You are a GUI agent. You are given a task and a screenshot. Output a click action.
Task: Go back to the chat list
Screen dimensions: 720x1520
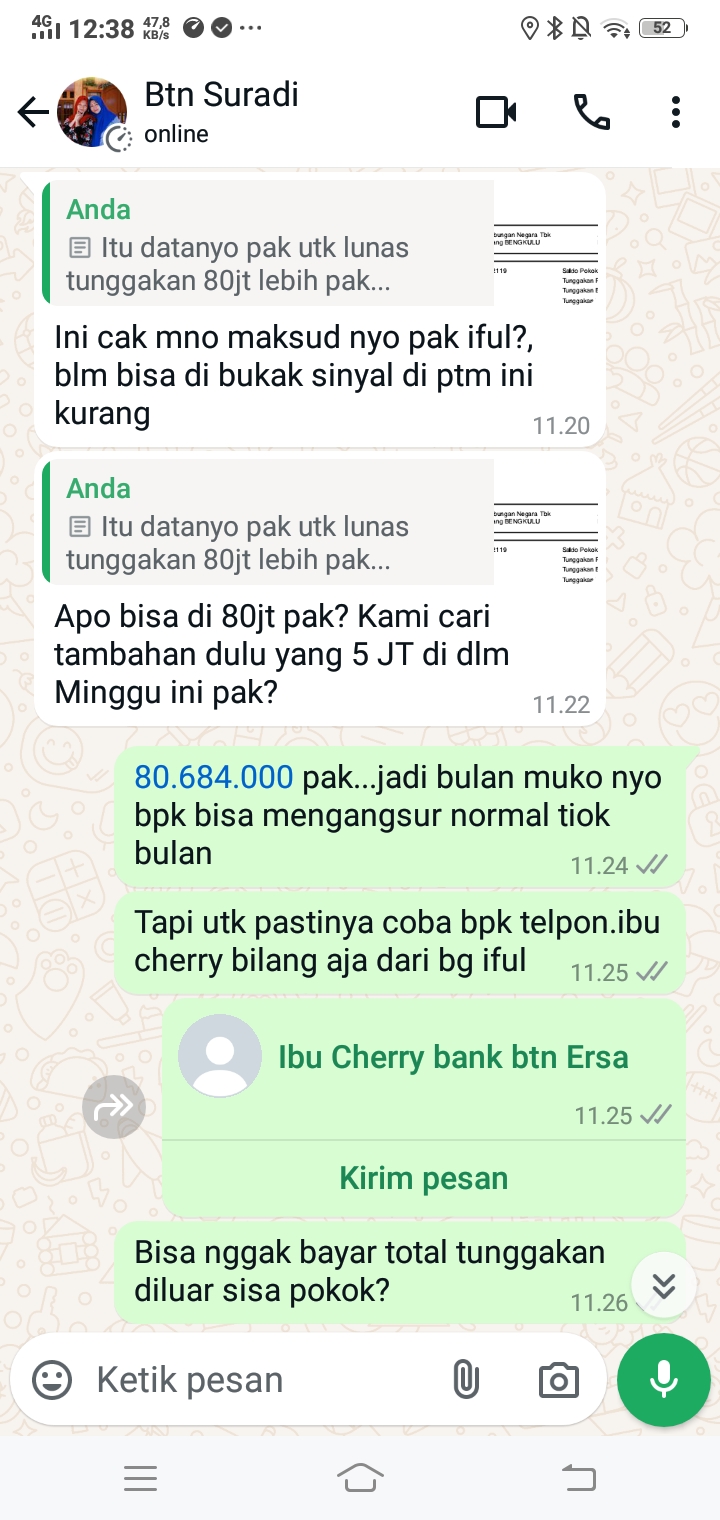tap(33, 113)
